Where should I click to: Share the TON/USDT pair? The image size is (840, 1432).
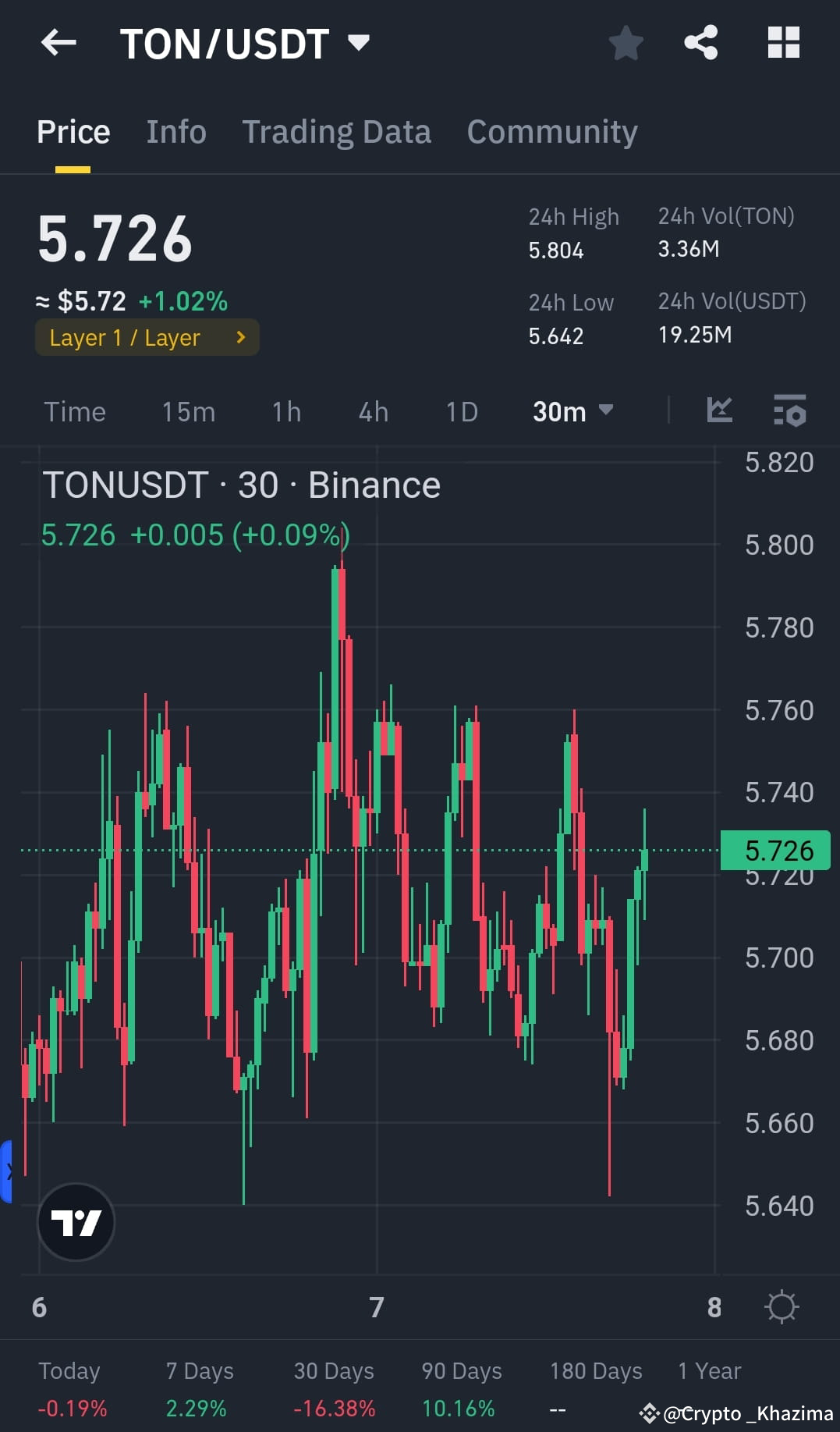click(x=702, y=43)
